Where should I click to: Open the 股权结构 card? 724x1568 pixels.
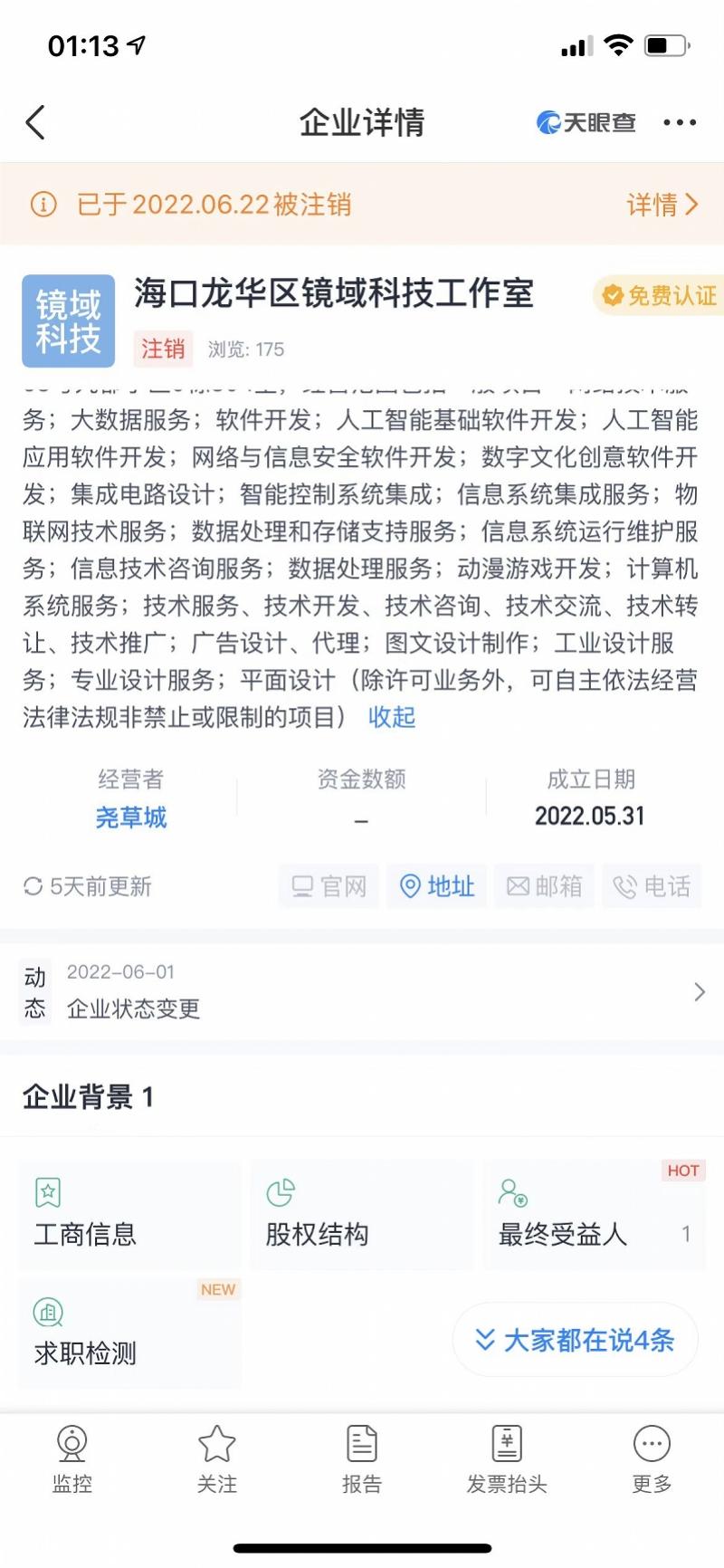362,1215
